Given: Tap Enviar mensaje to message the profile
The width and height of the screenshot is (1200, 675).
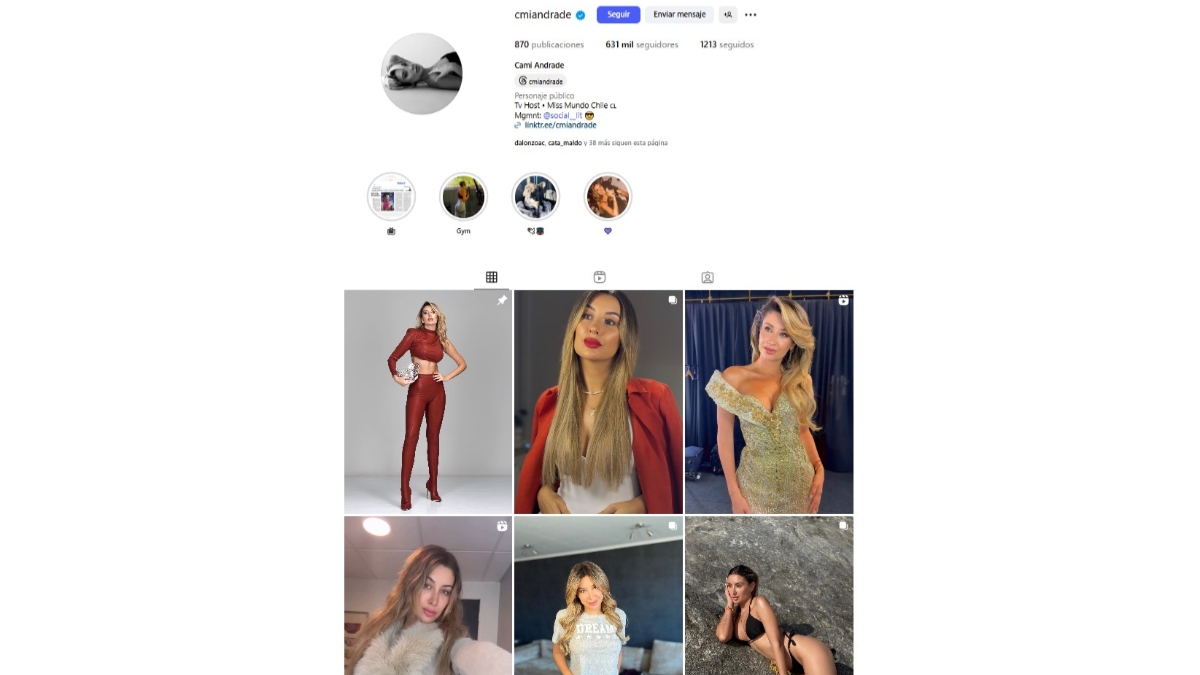Looking at the screenshot, I should pyautogui.click(x=679, y=15).
